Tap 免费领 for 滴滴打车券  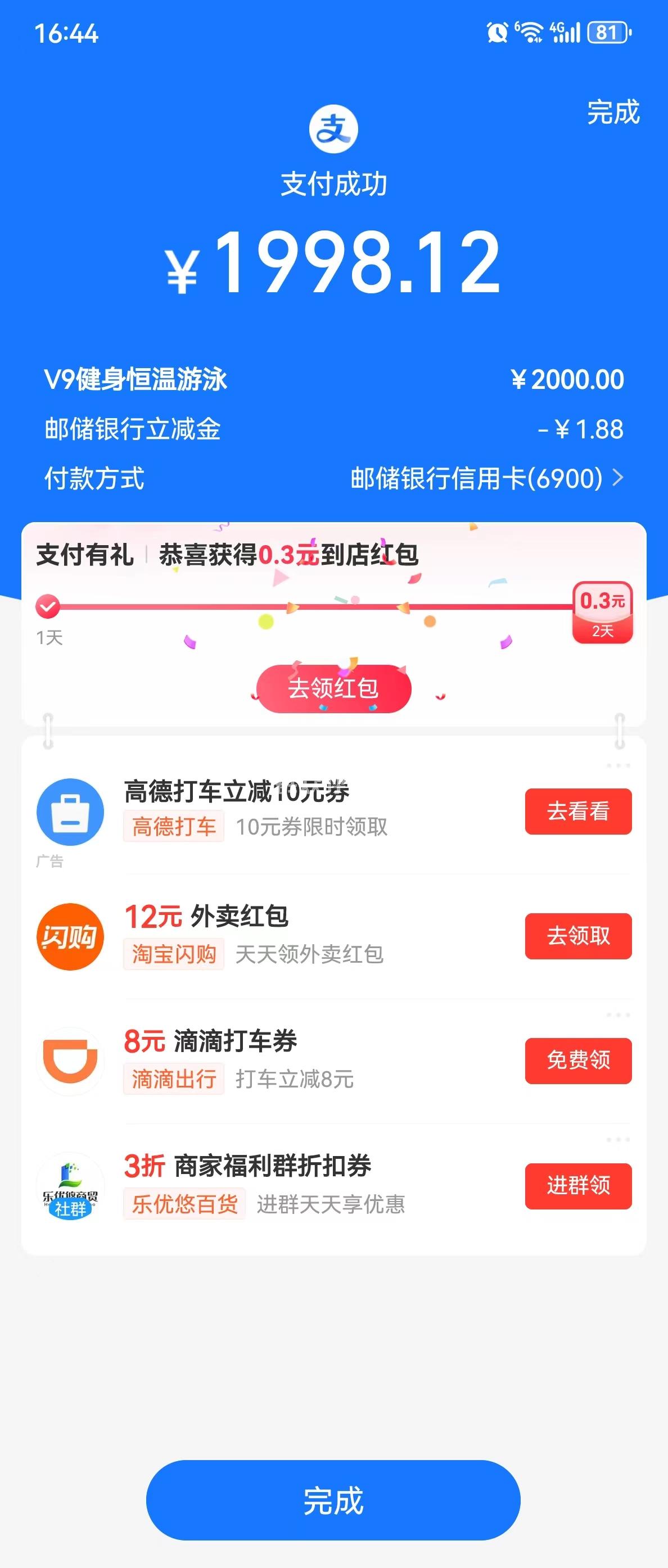578,1061
